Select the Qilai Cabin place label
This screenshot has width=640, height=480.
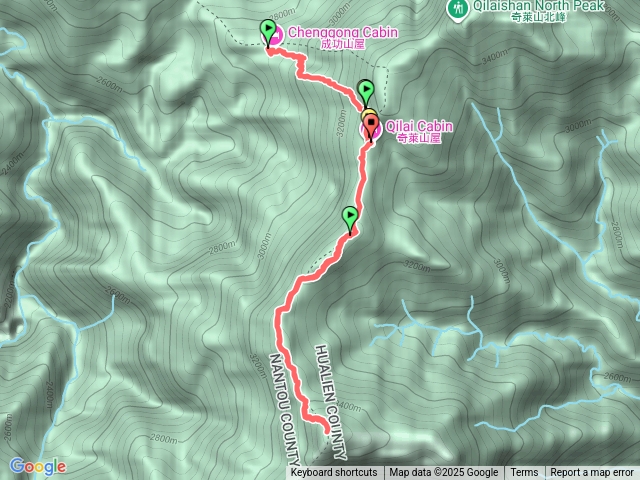pos(419,126)
